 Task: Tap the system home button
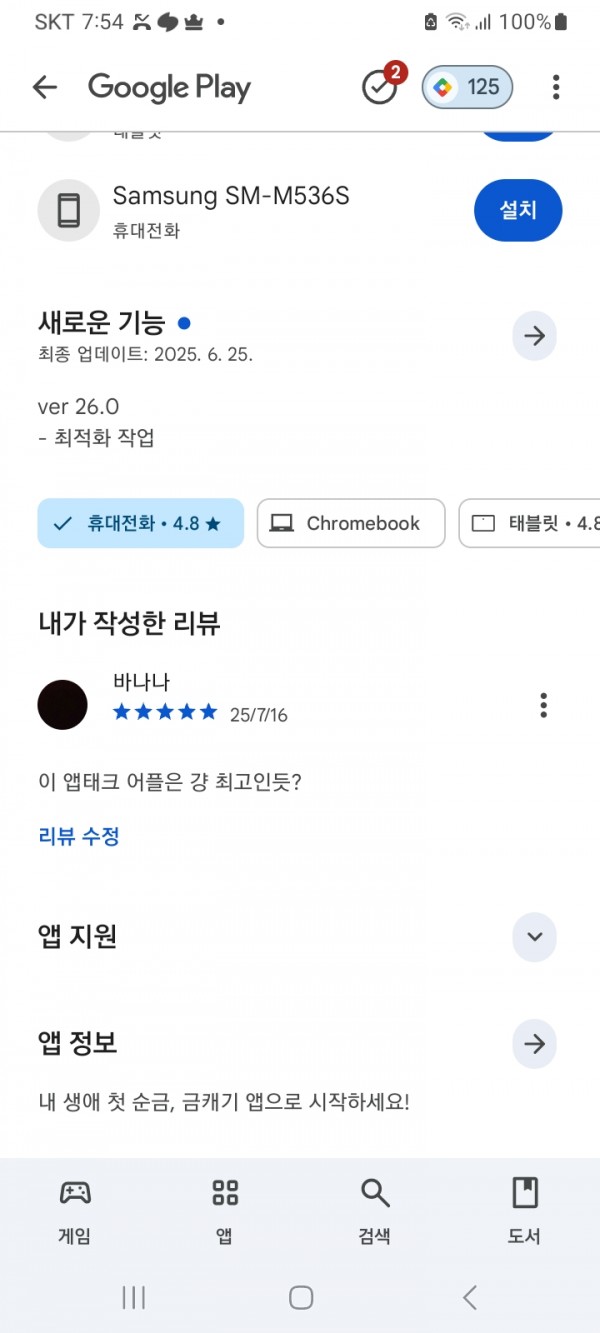(x=301, y=1297)
